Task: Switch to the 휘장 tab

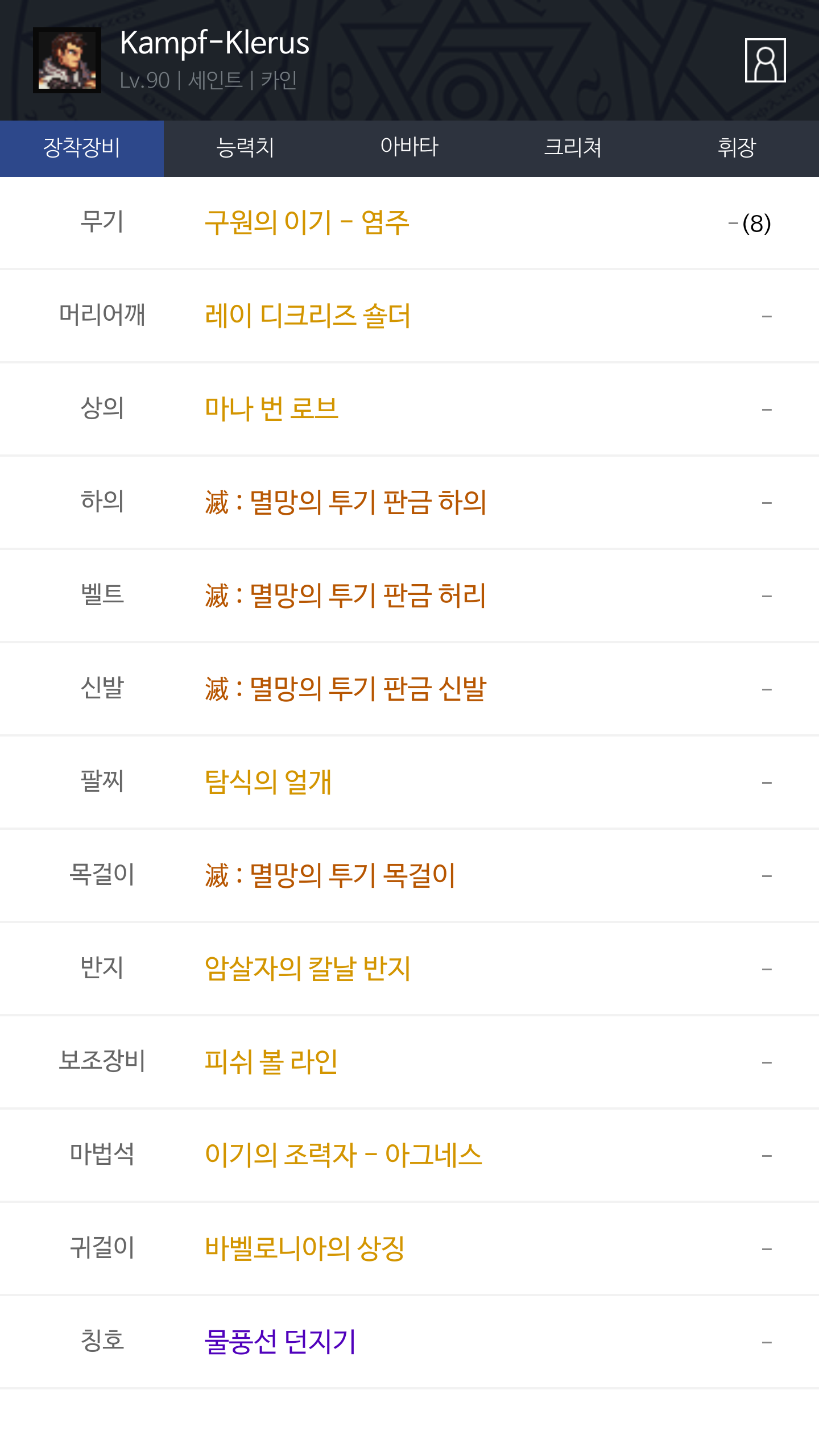Action: click(x=737, y=148)
